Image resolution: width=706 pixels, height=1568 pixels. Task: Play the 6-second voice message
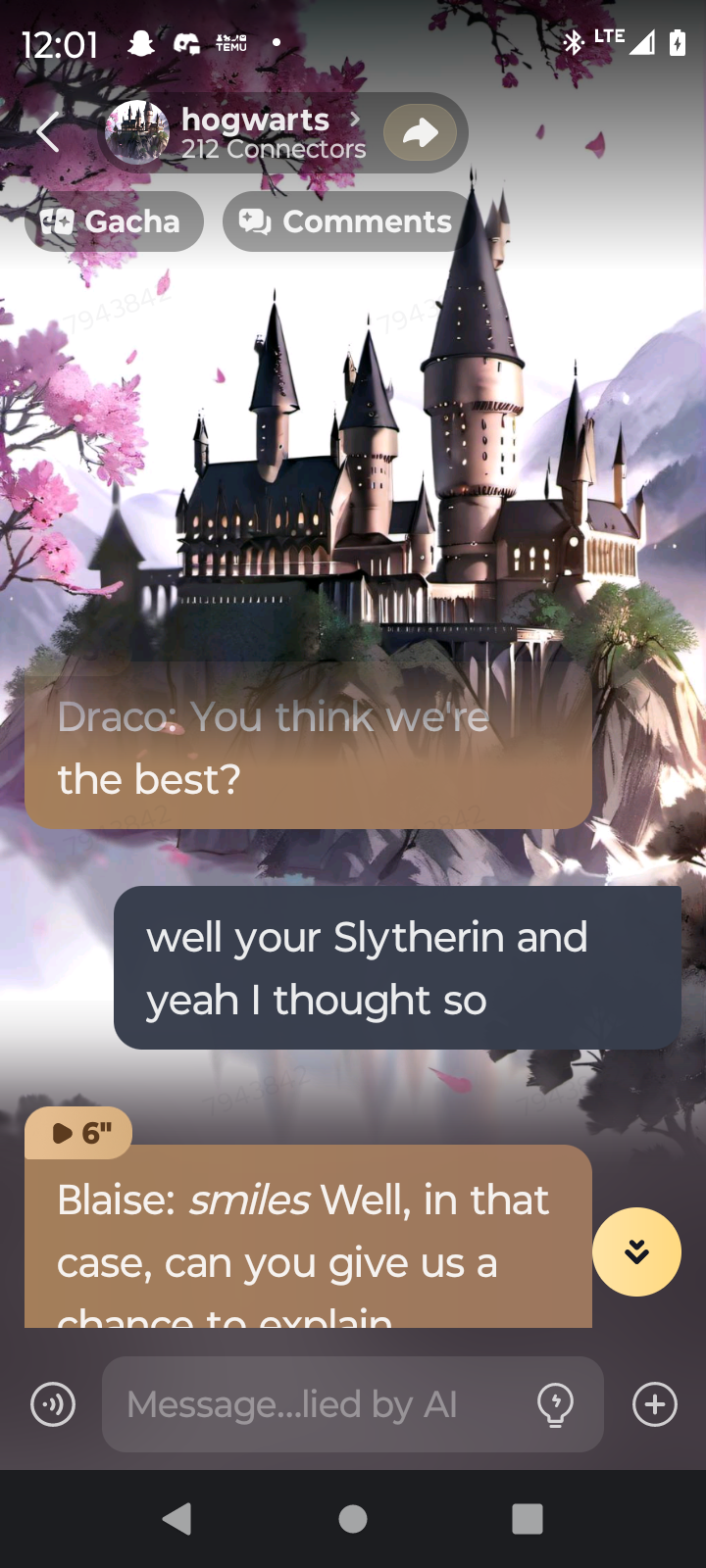click(78, 1133)
